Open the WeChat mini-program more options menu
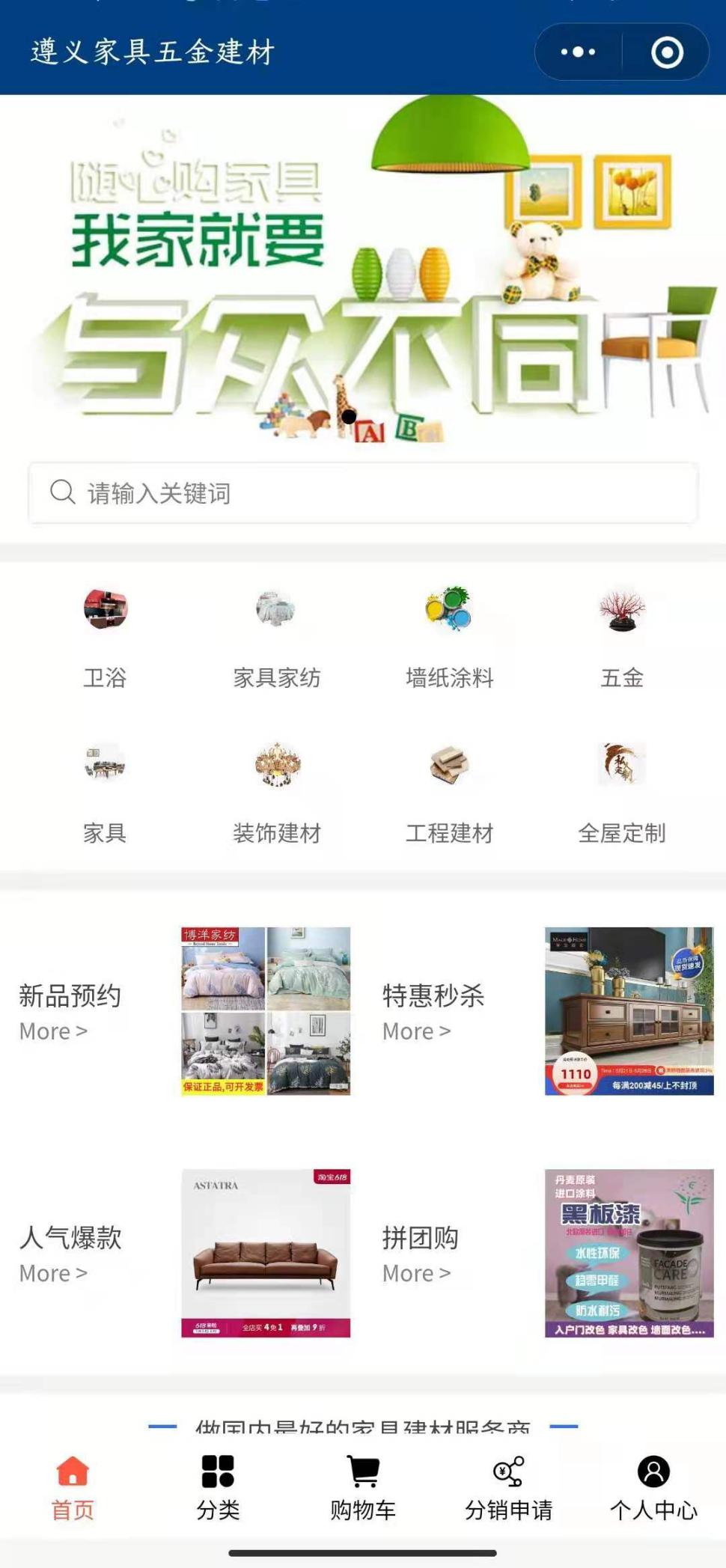This screenshot has height=1568, width=726. (575, 52)
